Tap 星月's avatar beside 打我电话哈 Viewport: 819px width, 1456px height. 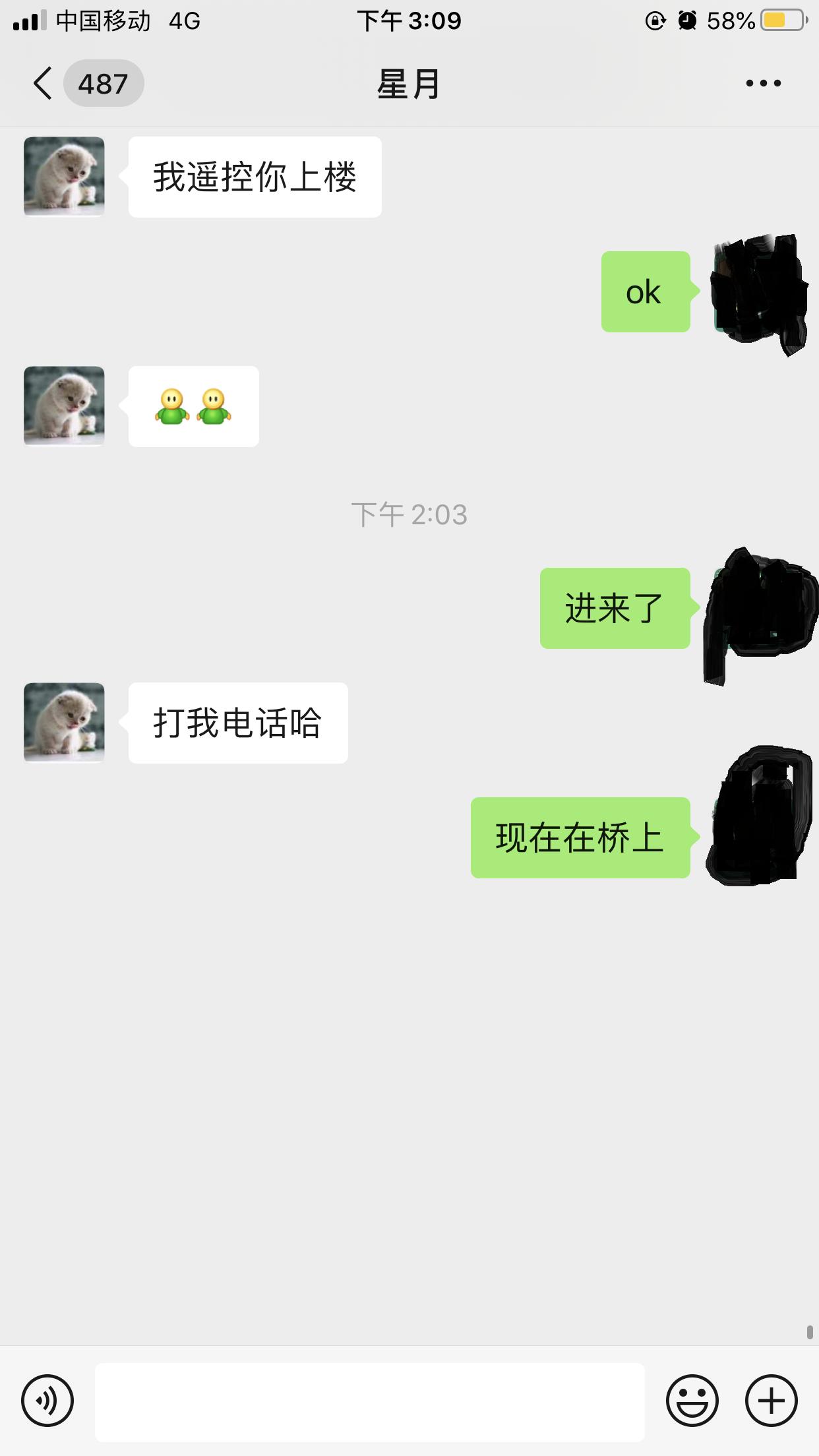point(64,723)
